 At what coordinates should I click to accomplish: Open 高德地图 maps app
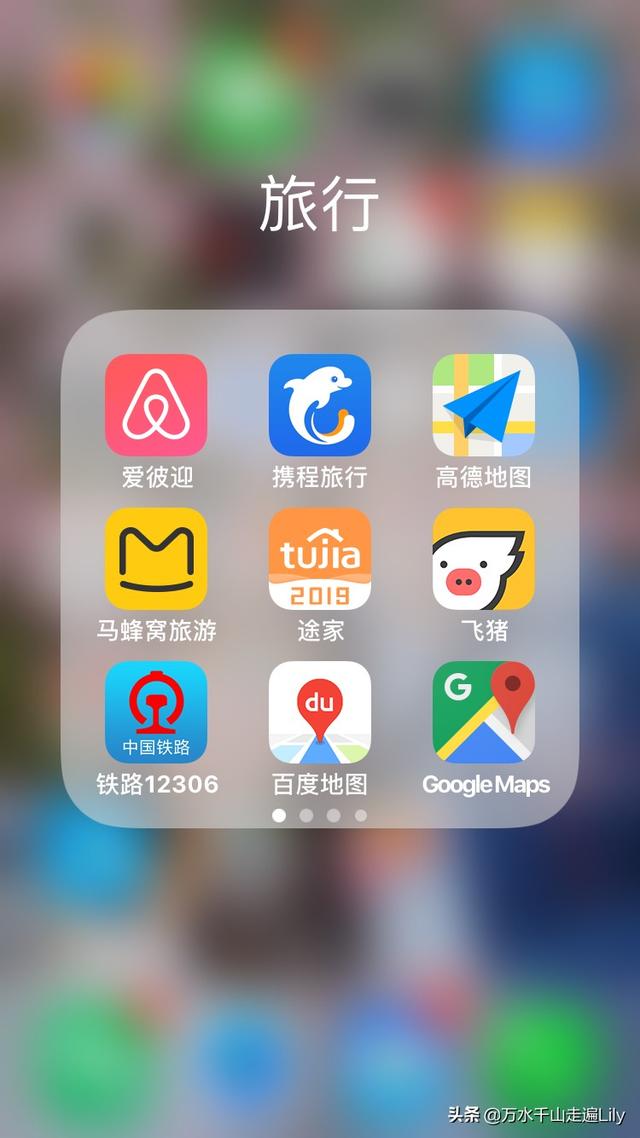coord(484,405)
